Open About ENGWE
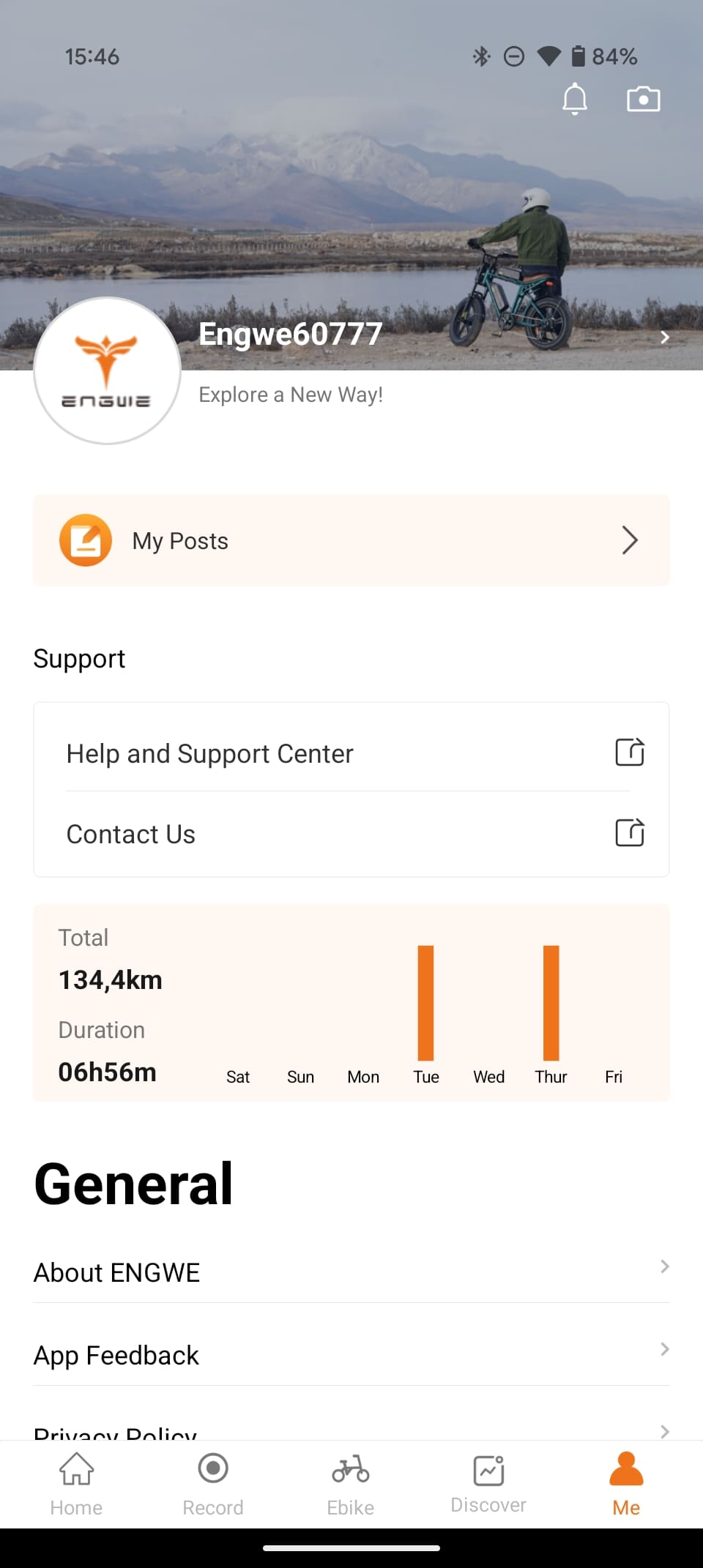Viewport: 703px width, 1568px height. pyautogui.click(x=351, y=1272)
